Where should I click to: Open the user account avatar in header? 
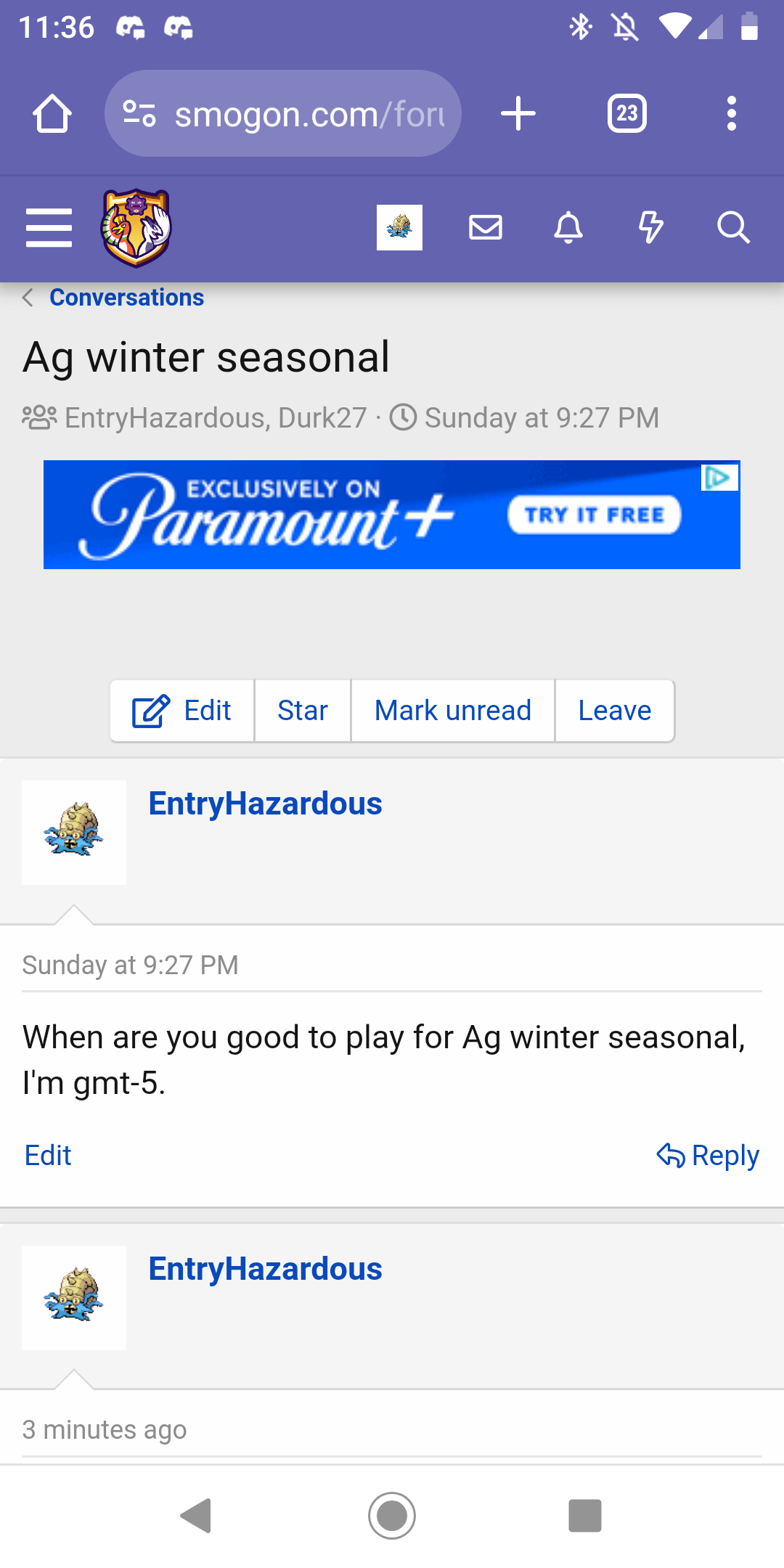399,228
